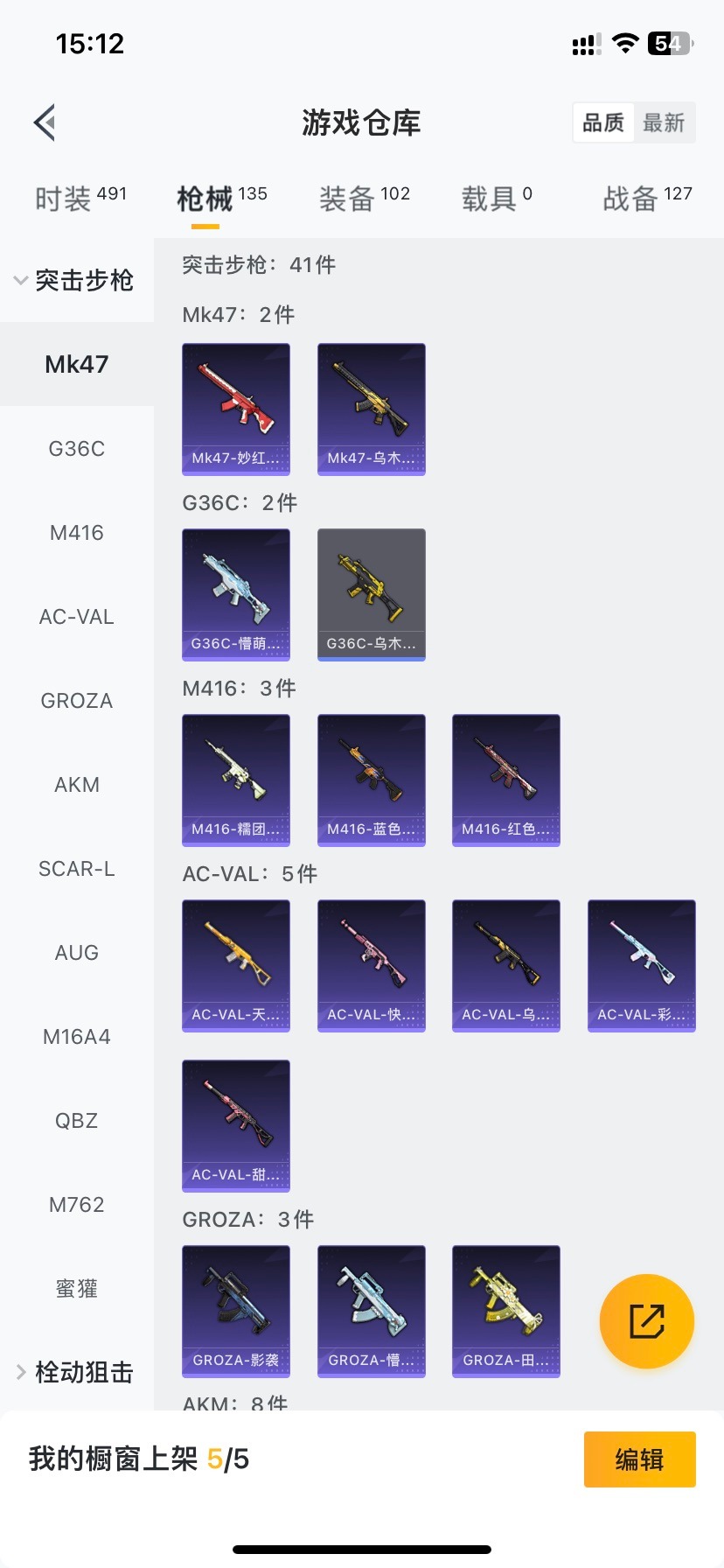Select SCAR-L in the side list
Viewport: 724px width, 1568px height.
77,869
